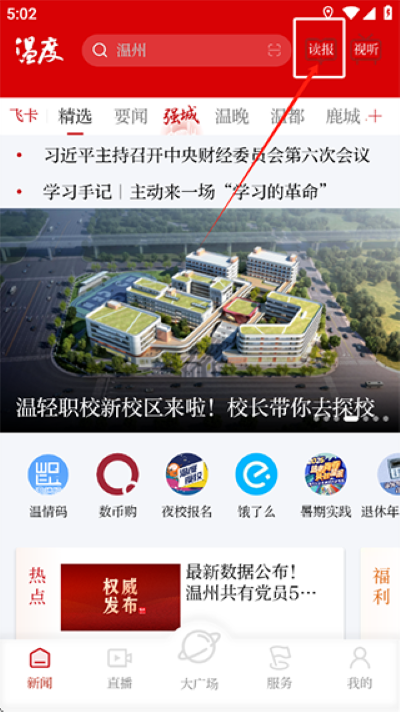400x712 pixels.
Task: Go to the 我的 profile tab
Action: (x=360, y=668)
